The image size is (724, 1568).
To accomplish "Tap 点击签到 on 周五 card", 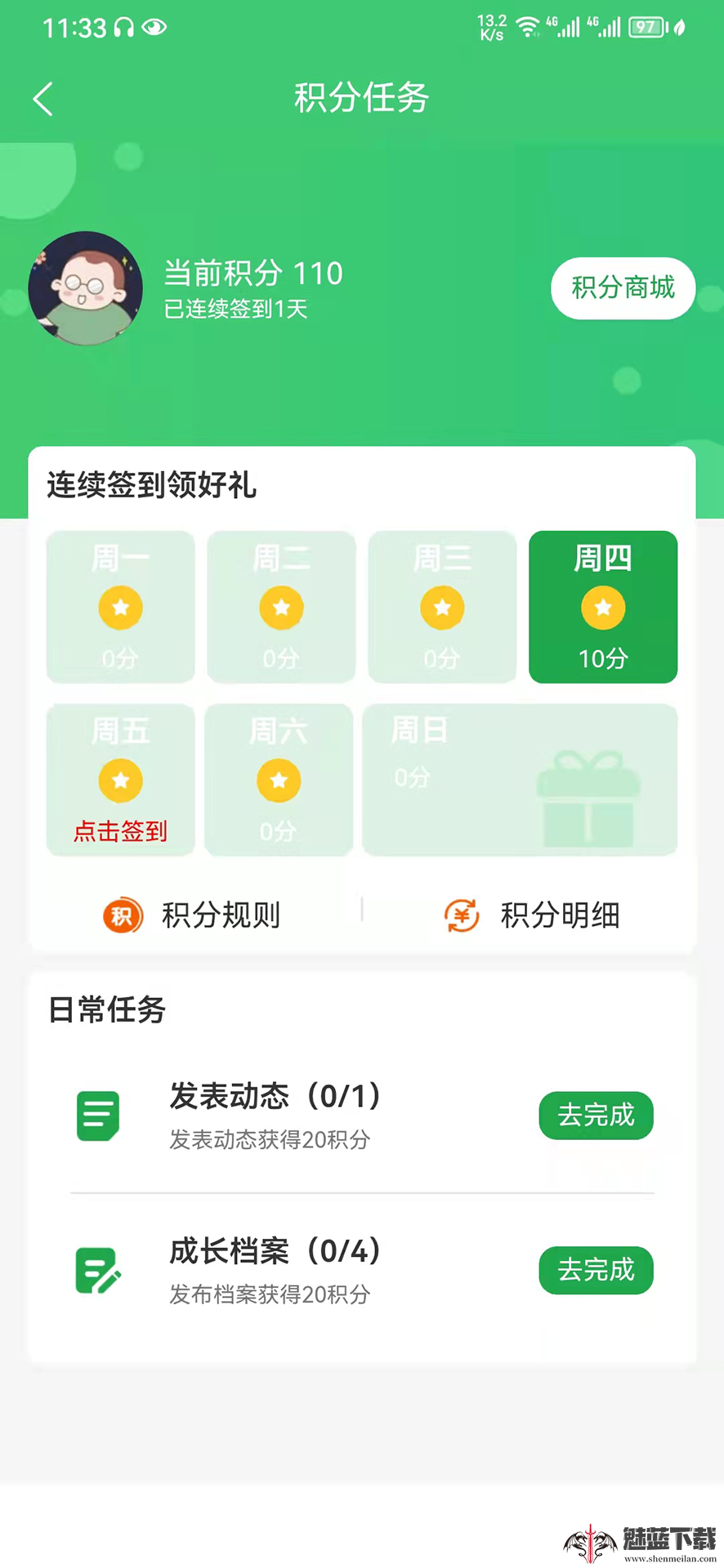I will click(x=121, y=830).
